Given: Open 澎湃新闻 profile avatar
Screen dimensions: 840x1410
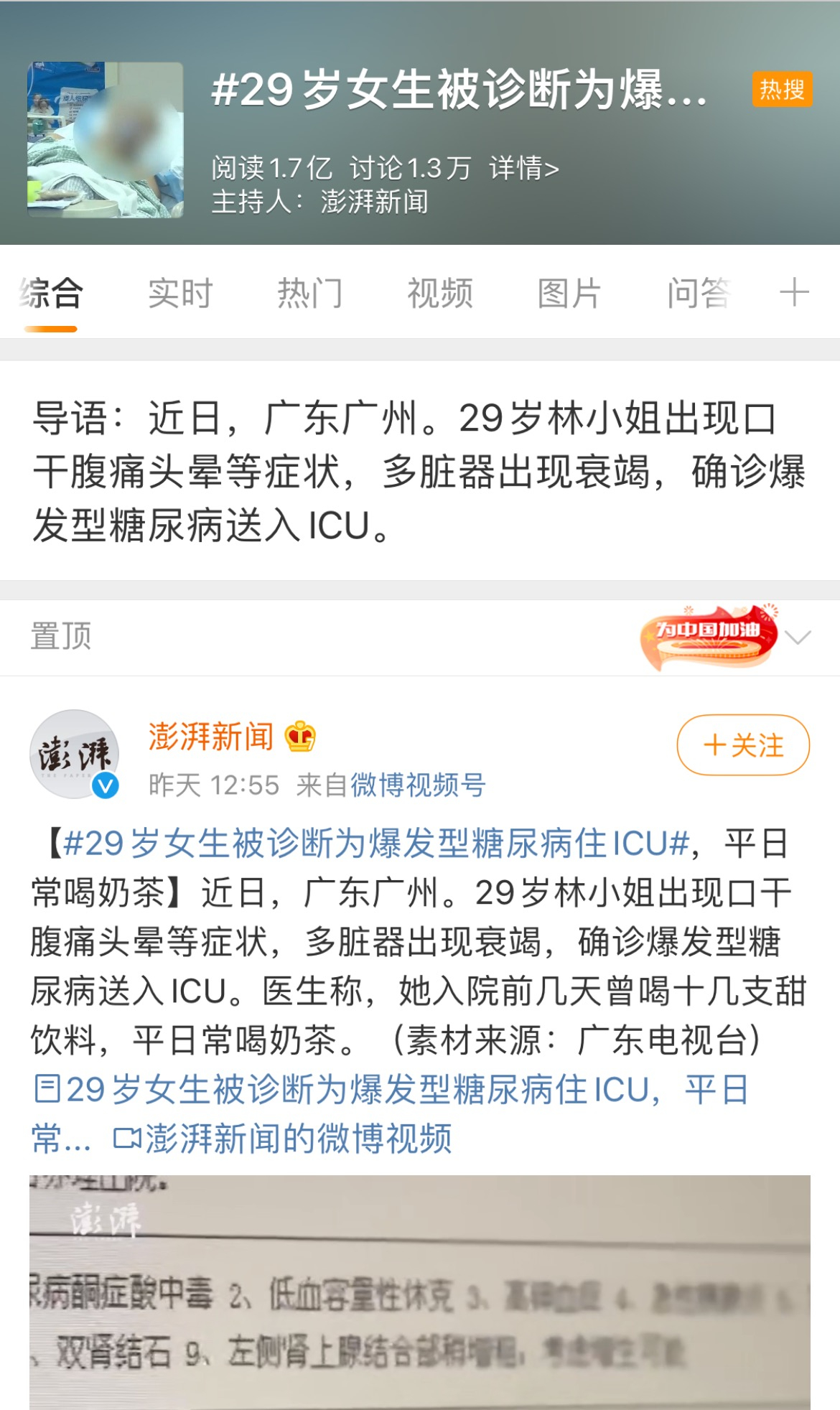Looking at the screenshot, I should point(74,754).
